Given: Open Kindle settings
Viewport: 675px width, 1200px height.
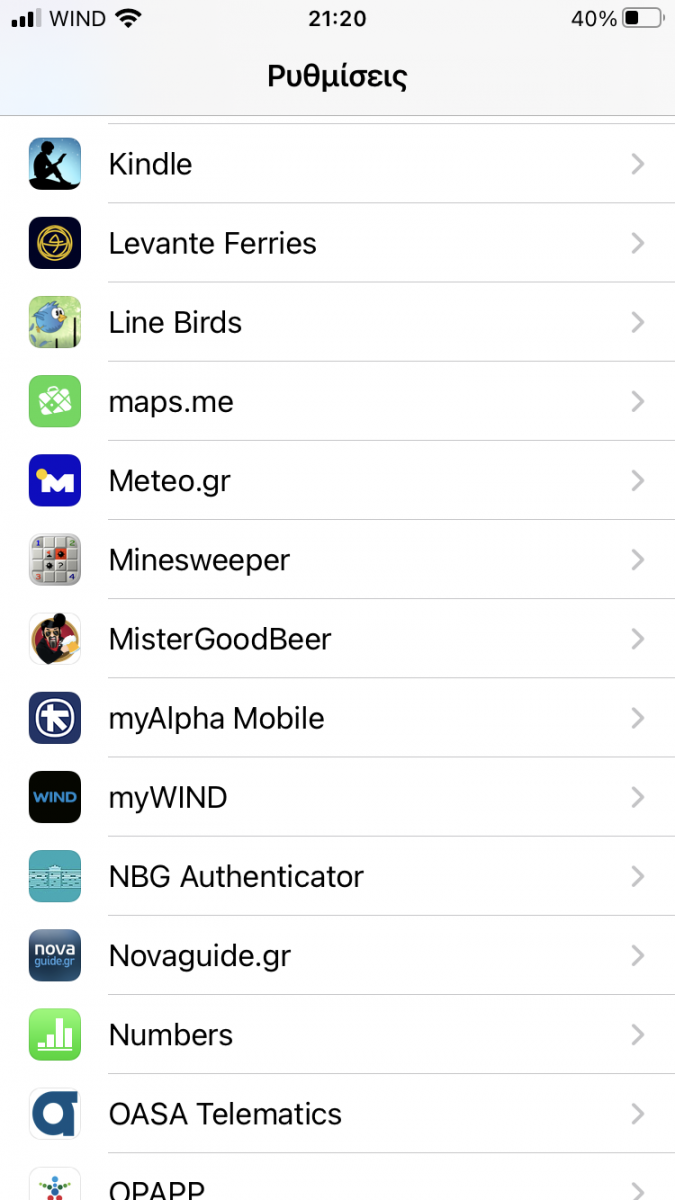Looking at the screenshot, I should [x=337, y=164].
